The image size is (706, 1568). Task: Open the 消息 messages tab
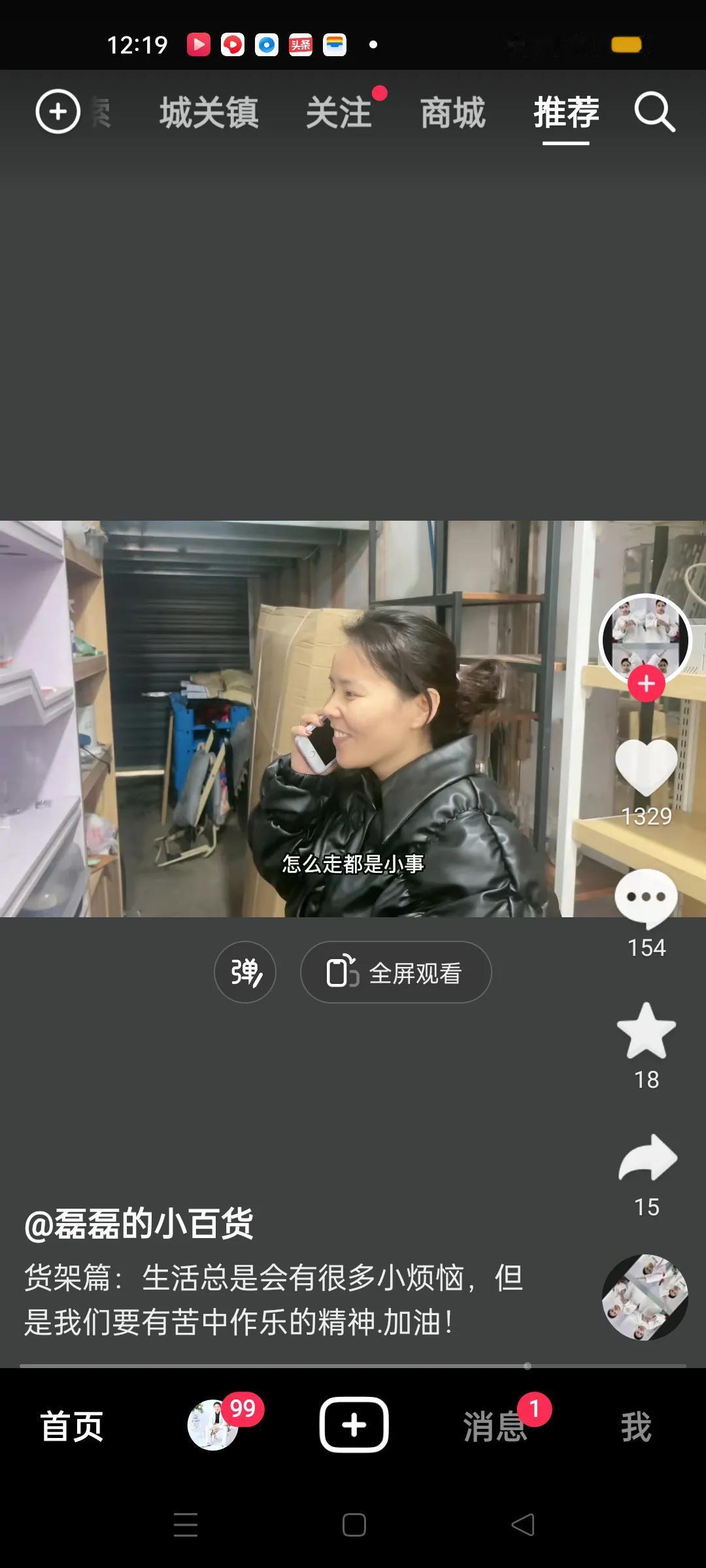click(495, 1426)
